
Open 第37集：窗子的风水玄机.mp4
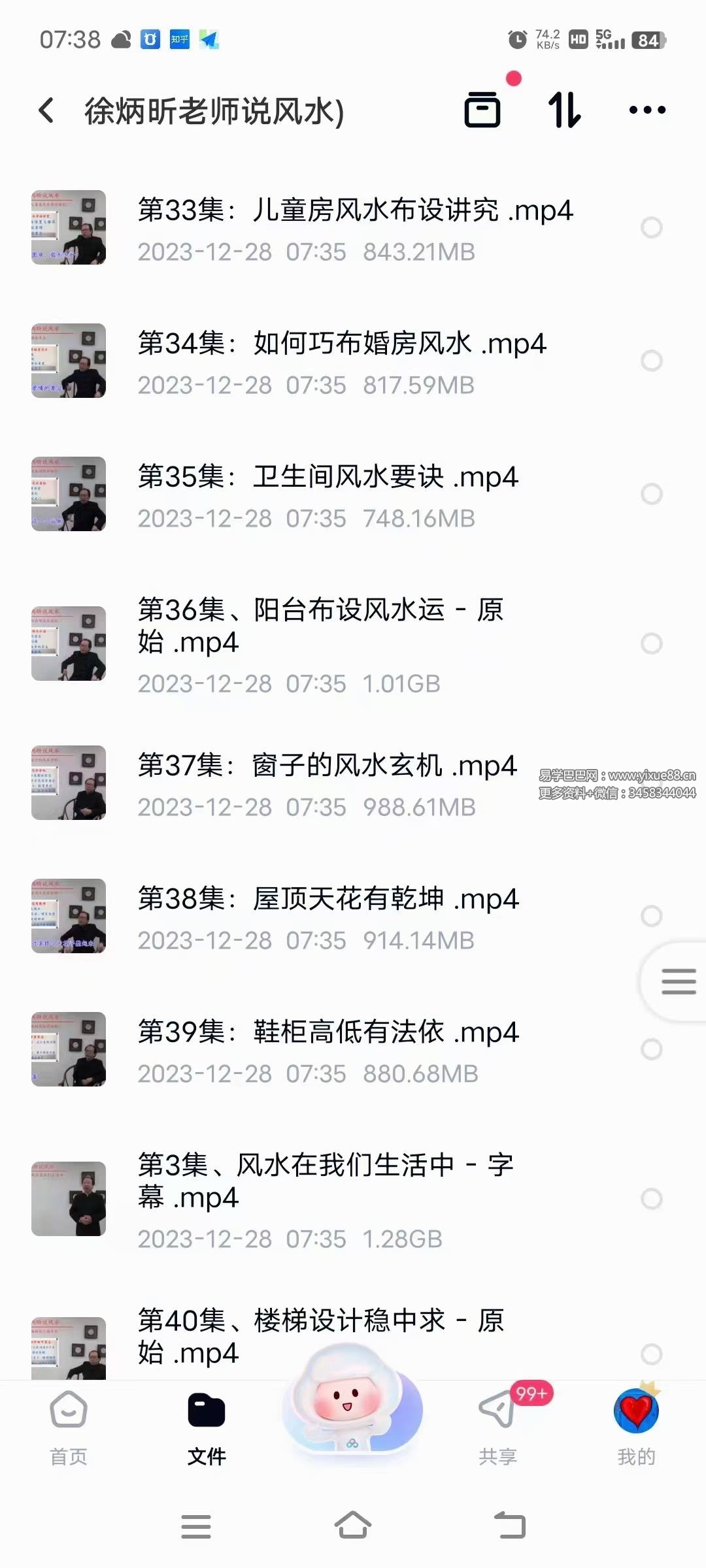327,766
